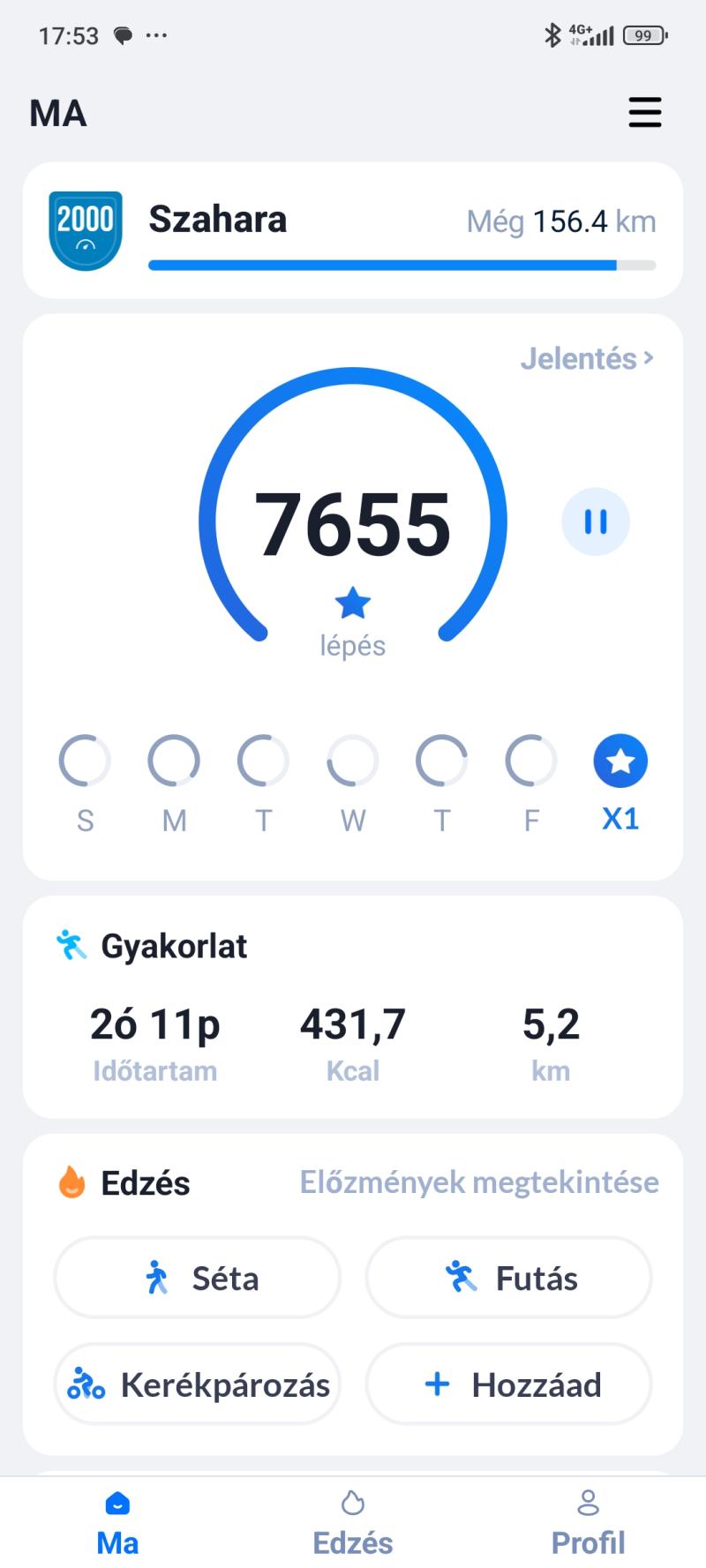This screenshot has width=706, height=1568.
Task: Select the F day circle
Action: (x=530, y=761)
